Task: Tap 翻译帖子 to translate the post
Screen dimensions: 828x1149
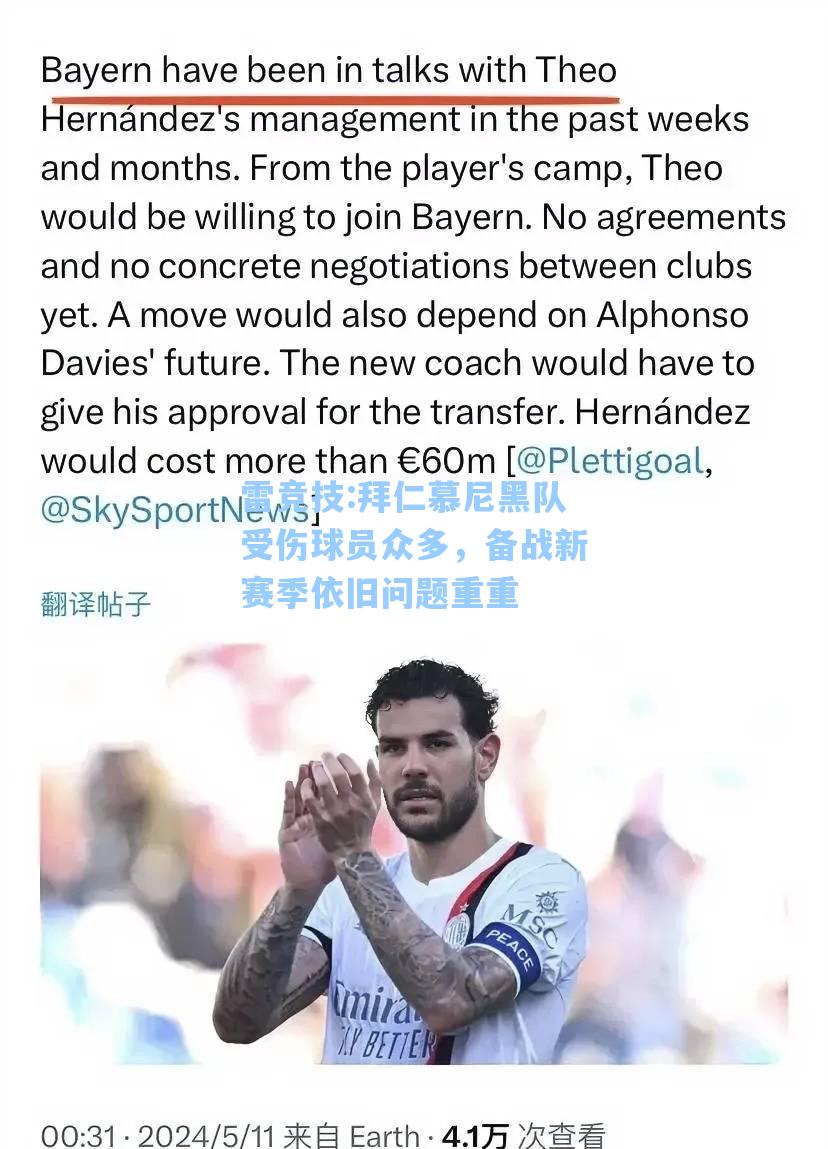Action: [x=96, y=604]
